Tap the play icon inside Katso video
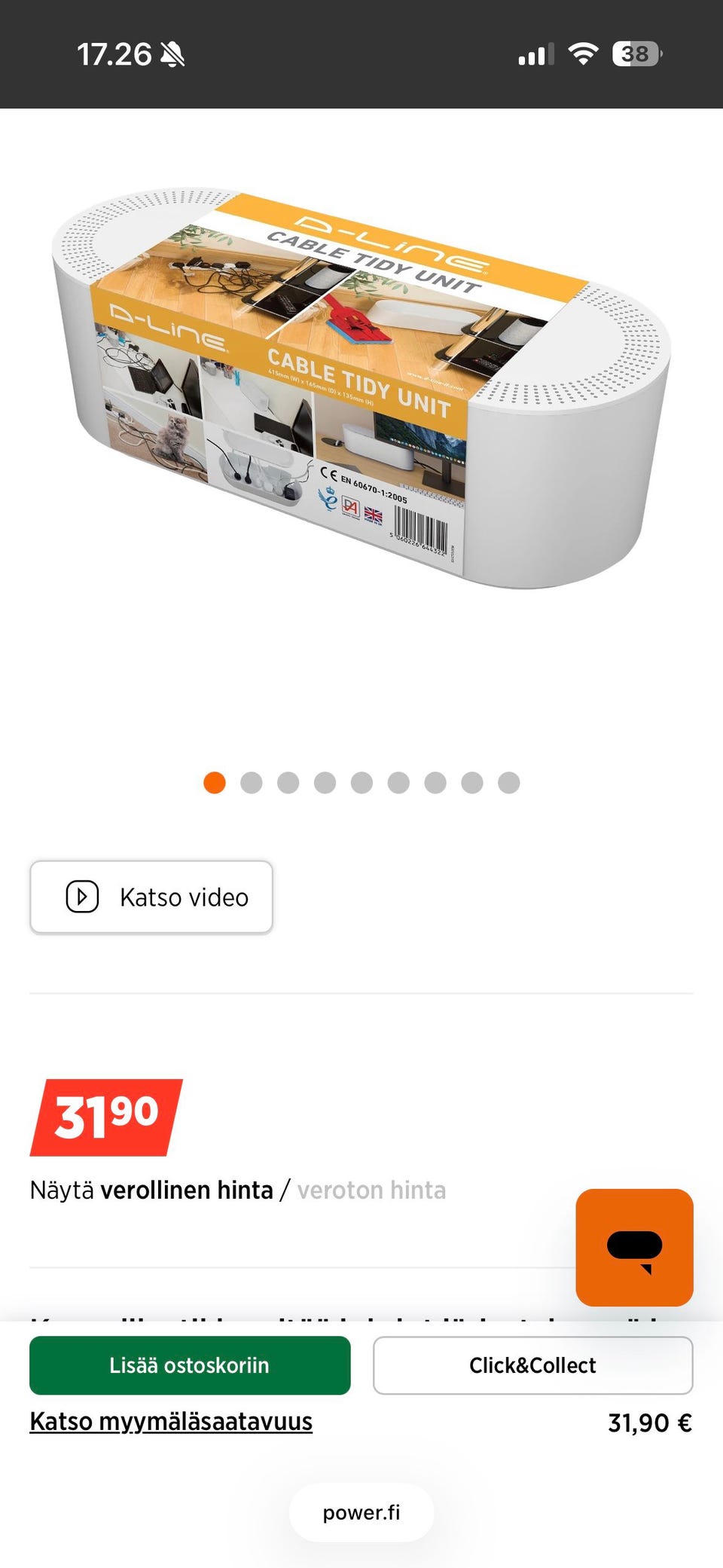 click(x=82, y=897)
